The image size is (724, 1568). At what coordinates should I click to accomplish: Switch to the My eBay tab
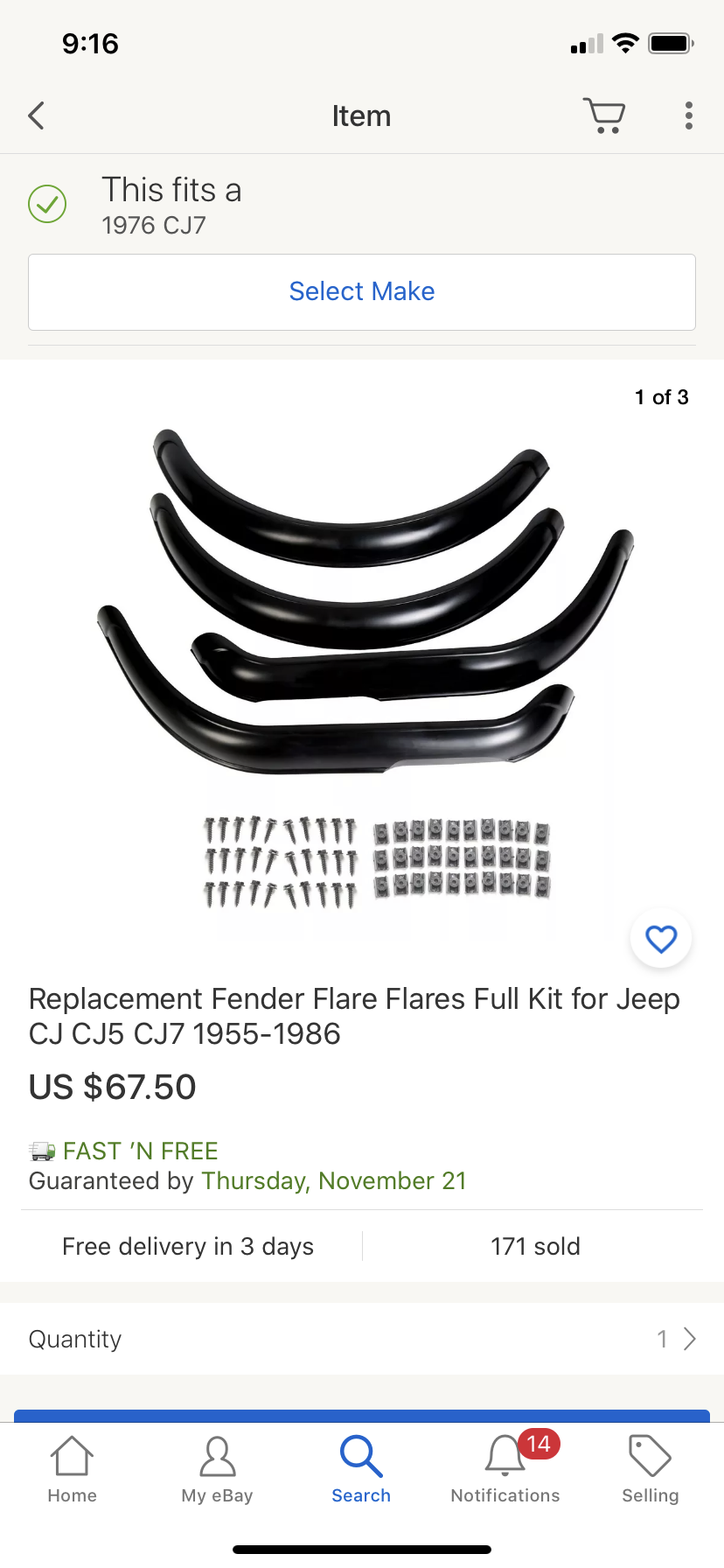tap(217, 1470)
